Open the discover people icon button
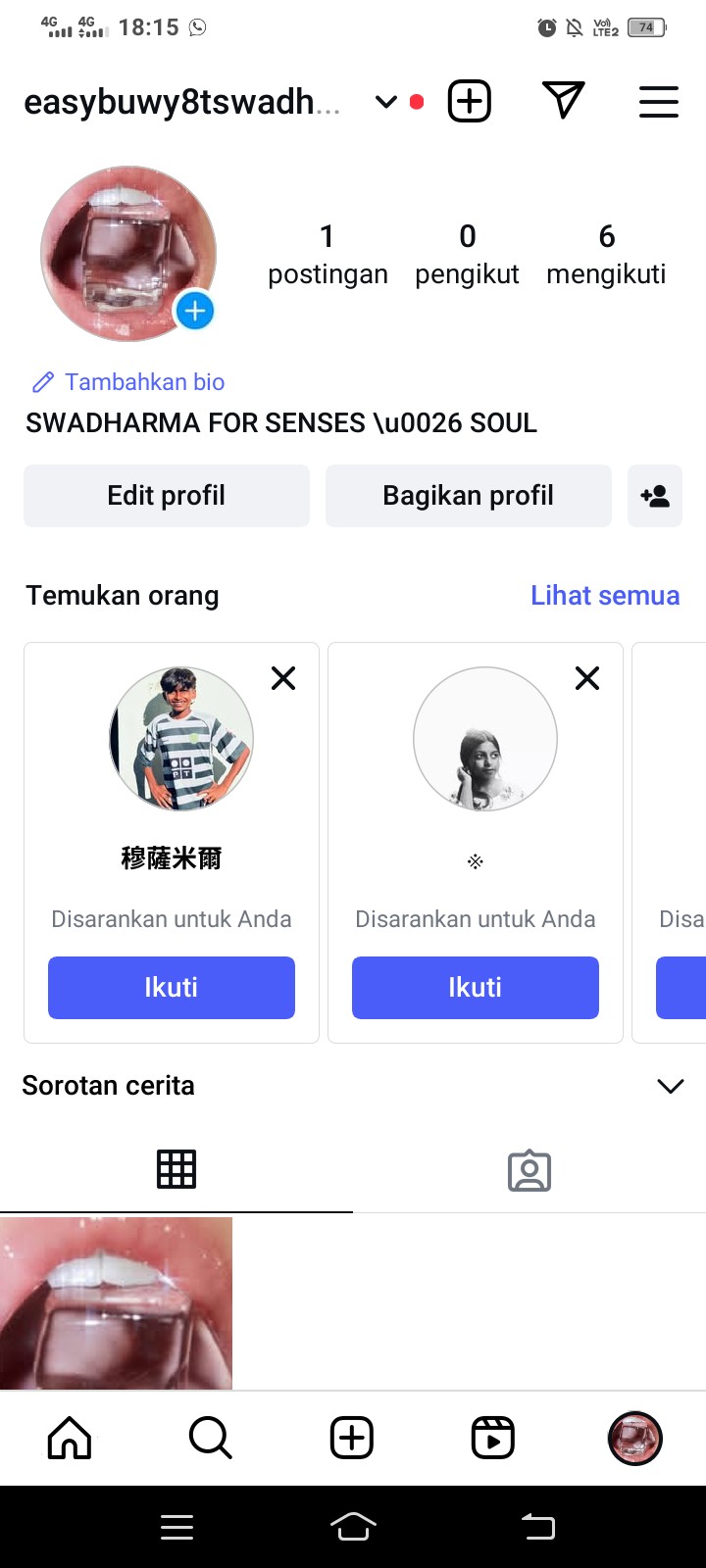The height and width of the screenshot is (1568, 706). pos(655,496)
